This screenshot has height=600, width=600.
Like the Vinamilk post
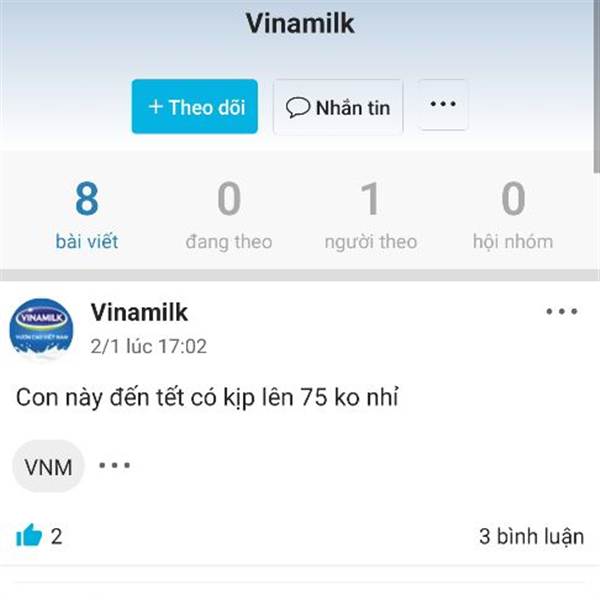(x=30, y=536)
